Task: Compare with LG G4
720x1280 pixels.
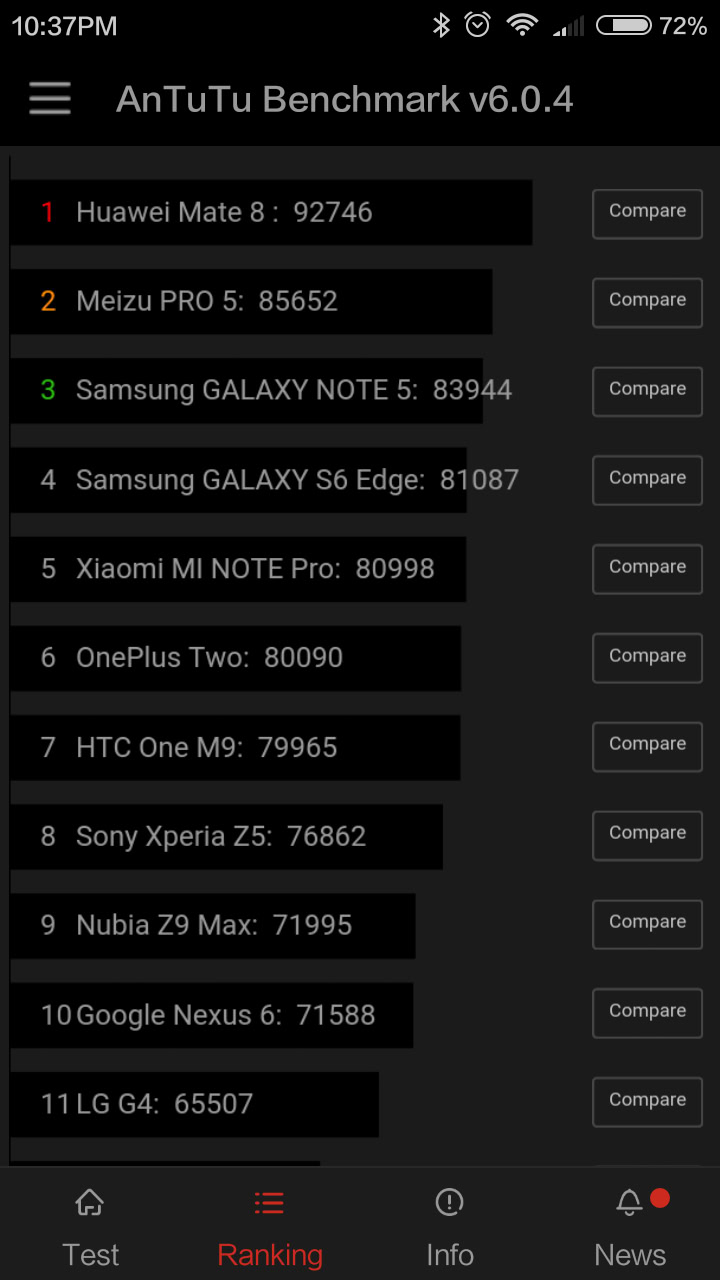Action: pyautogui.click(x=647, y=1101)
